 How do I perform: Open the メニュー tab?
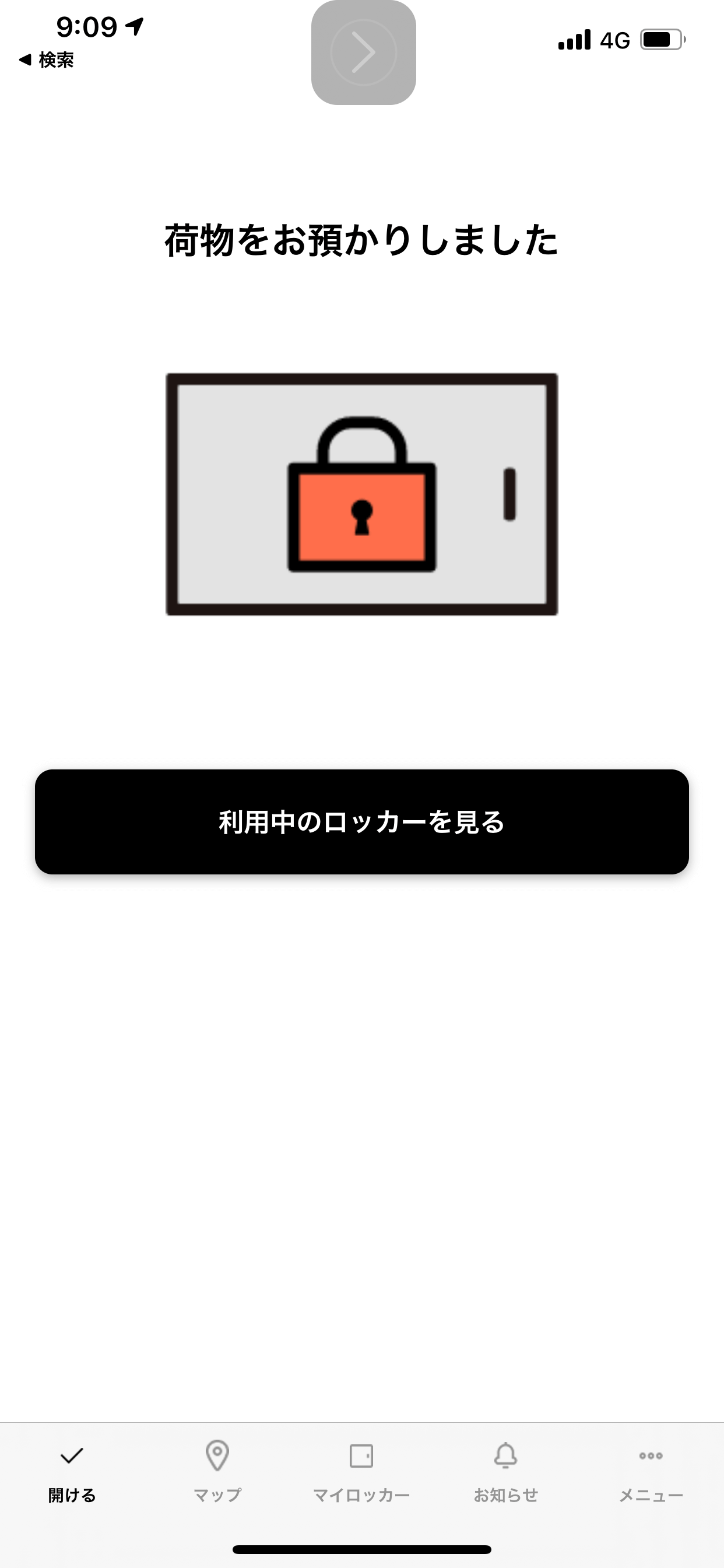tap(651, 1473)
